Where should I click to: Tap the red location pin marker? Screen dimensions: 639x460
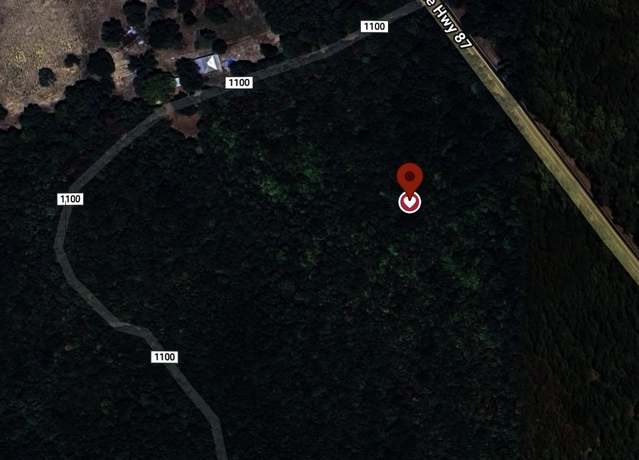click(x=409, y=181)
